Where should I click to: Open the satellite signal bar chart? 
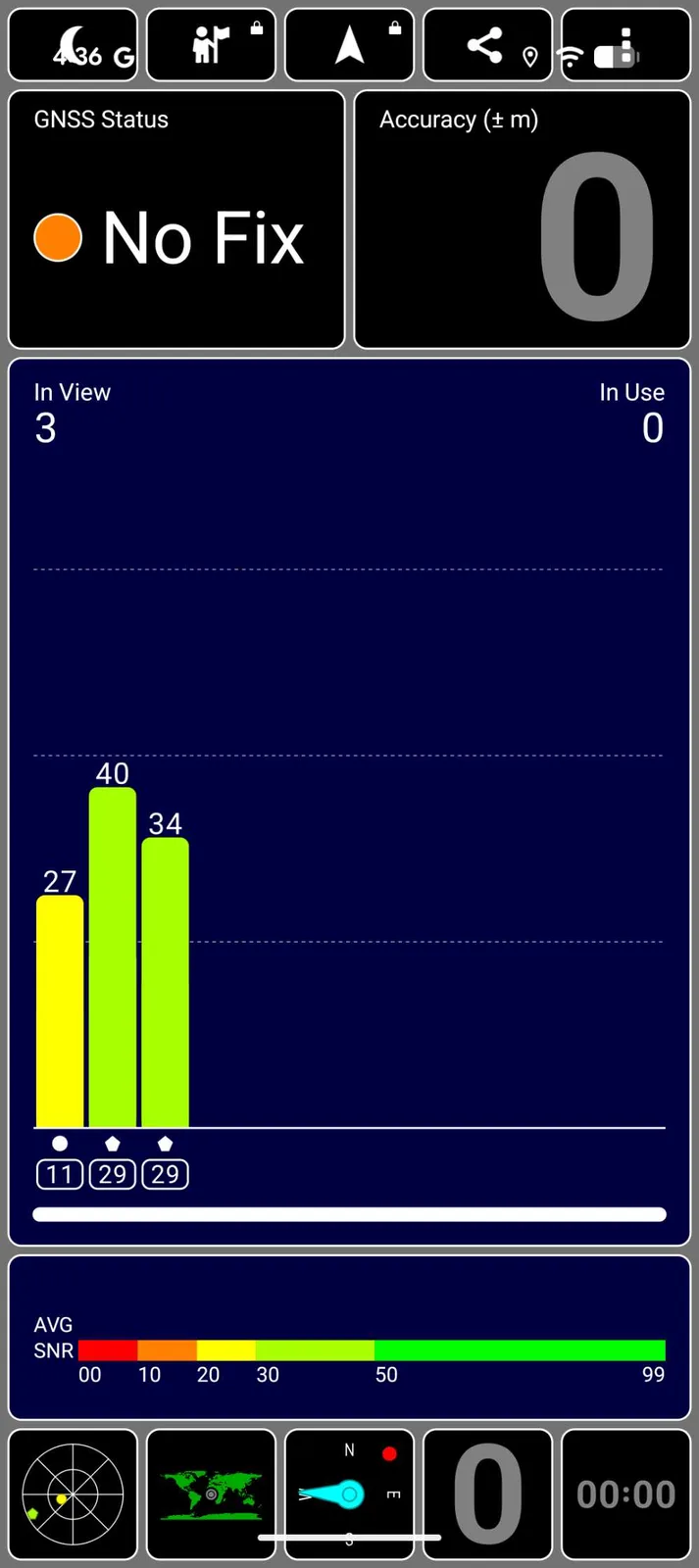coord(349,801)
